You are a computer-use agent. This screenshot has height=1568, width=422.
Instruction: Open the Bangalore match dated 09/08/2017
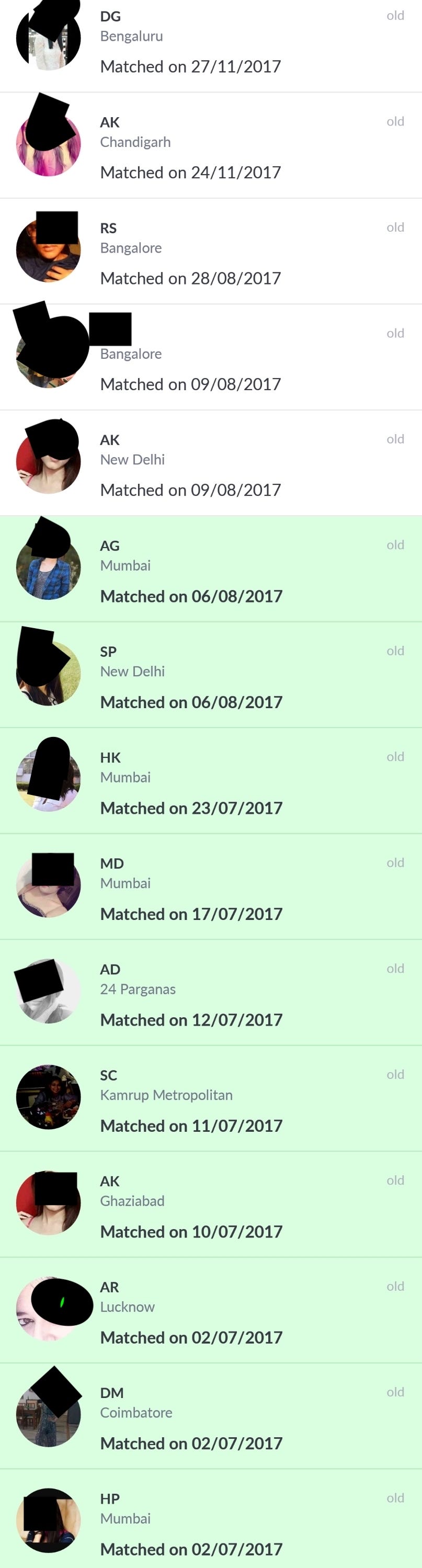click(211, 358)
